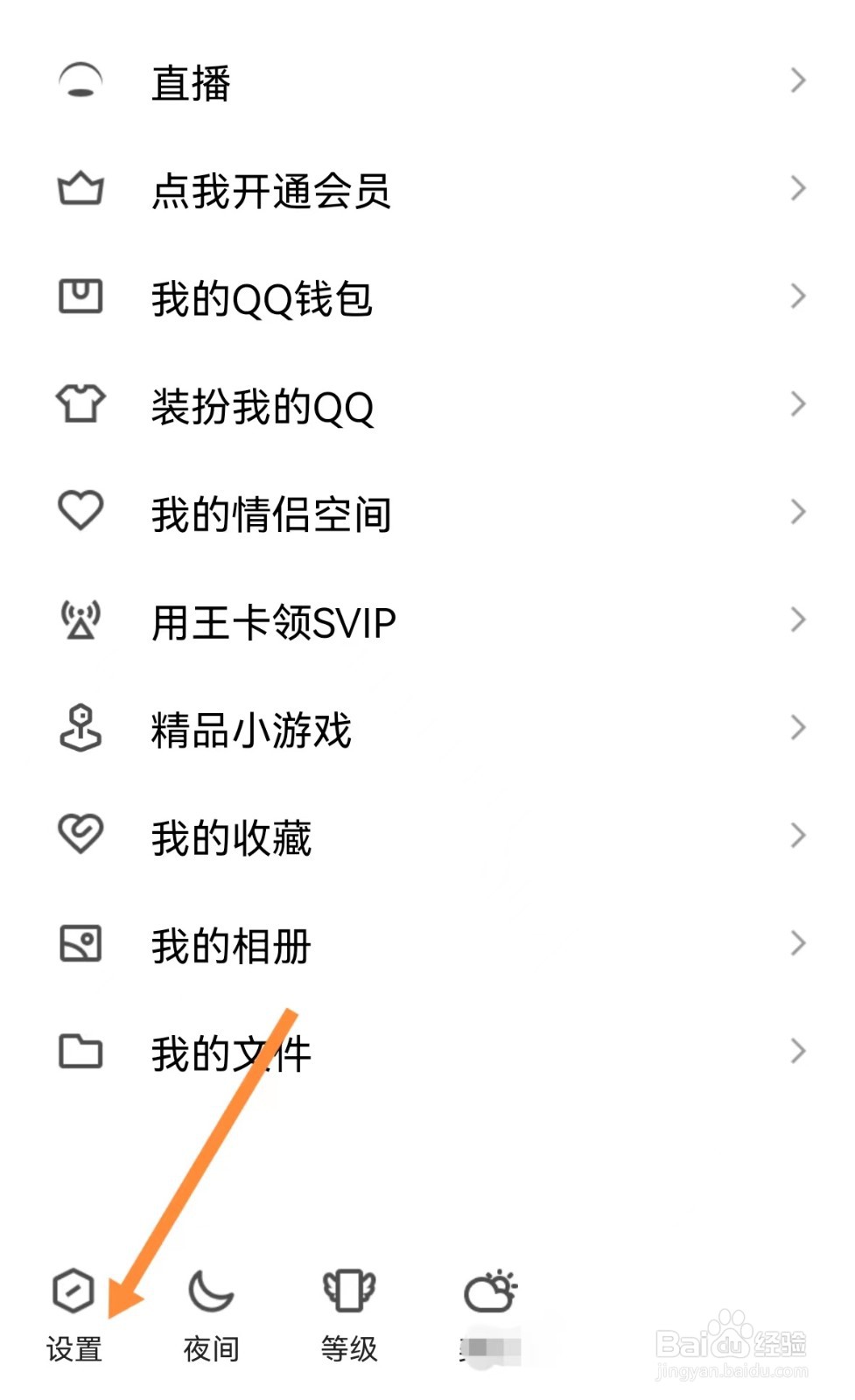Select the 我的情侣空间 menu entry
Screen dimensions: 855x1400
tap(271, 514)
